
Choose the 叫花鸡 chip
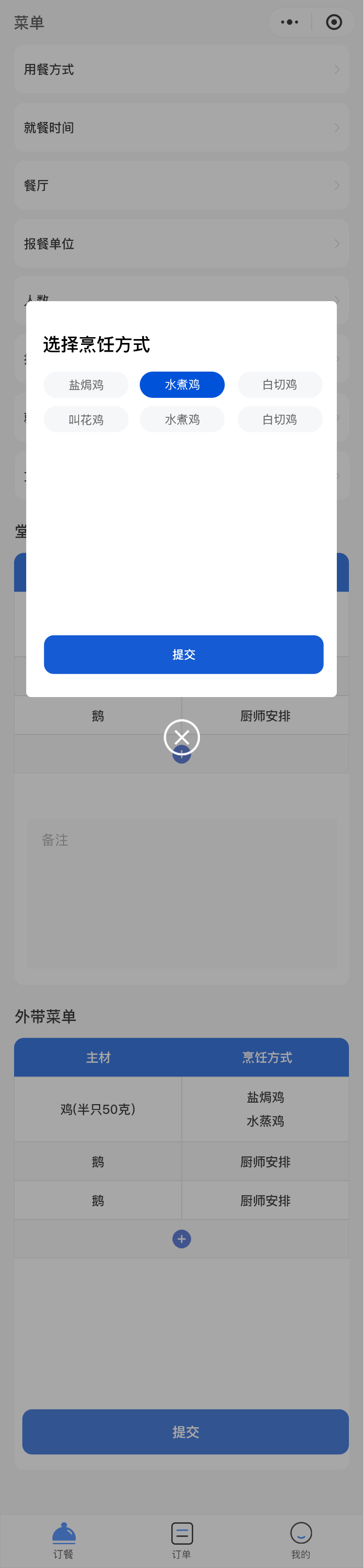86,419
